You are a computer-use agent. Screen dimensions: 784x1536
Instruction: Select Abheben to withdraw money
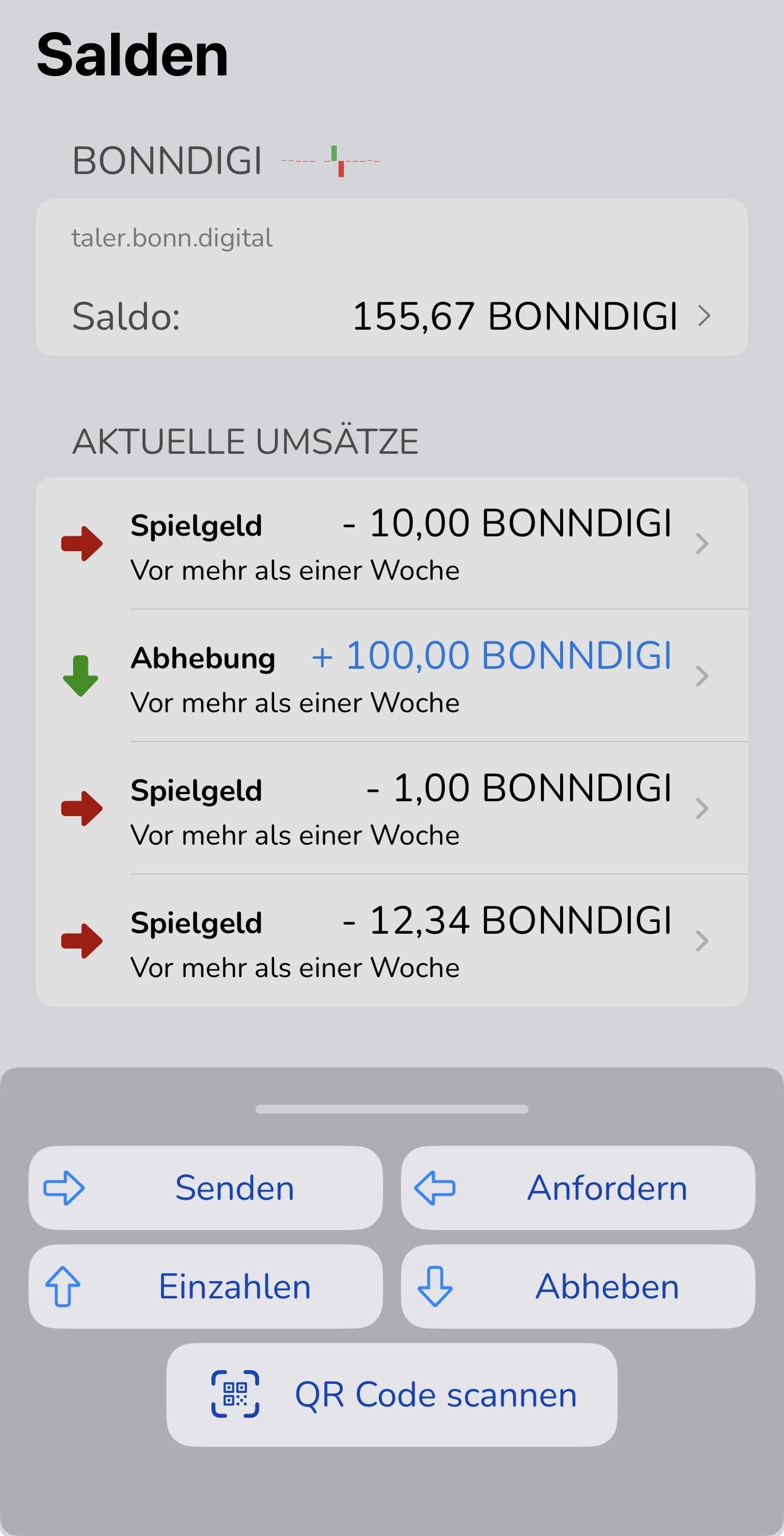[x=578, y=1286]
